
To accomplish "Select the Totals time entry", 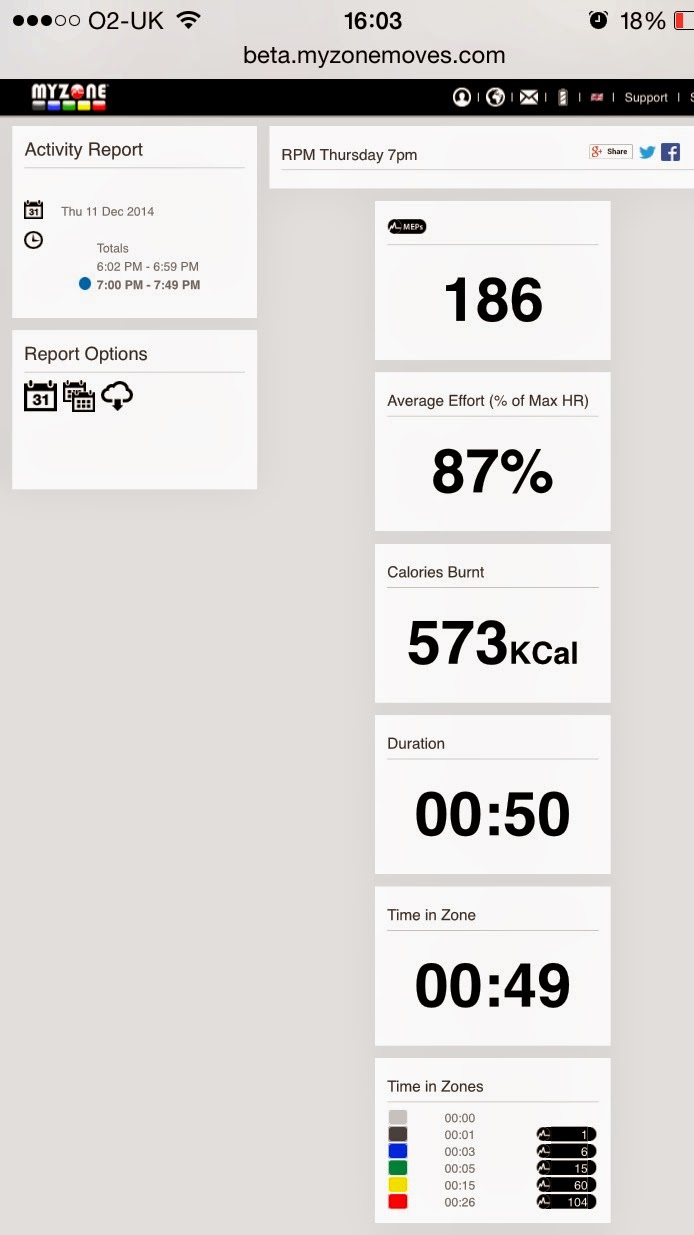I will 113,248.
